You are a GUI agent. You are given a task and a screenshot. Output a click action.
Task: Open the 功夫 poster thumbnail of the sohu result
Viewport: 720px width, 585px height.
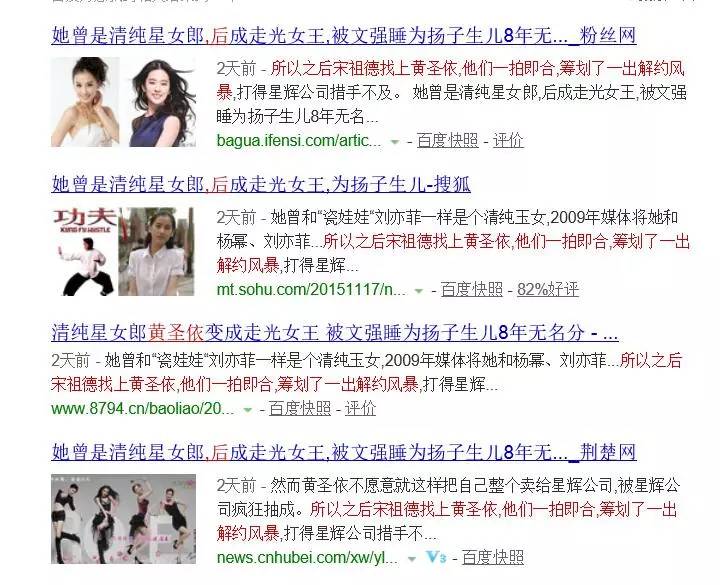[x=82, y=251]
